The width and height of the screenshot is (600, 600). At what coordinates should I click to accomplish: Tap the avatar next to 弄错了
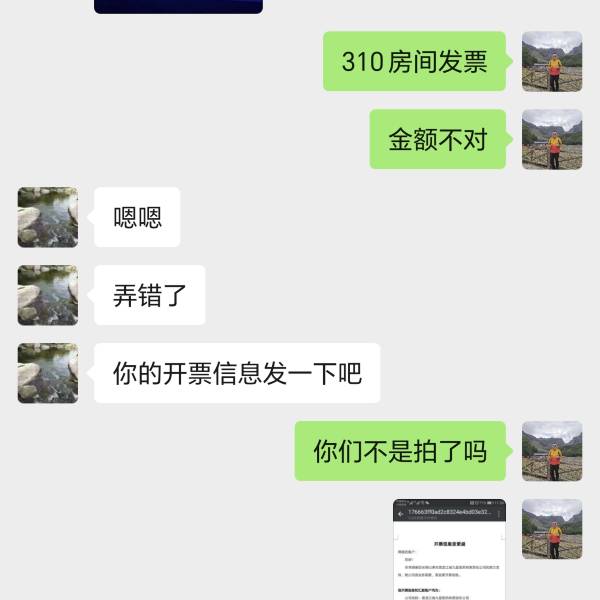point(48,295)
